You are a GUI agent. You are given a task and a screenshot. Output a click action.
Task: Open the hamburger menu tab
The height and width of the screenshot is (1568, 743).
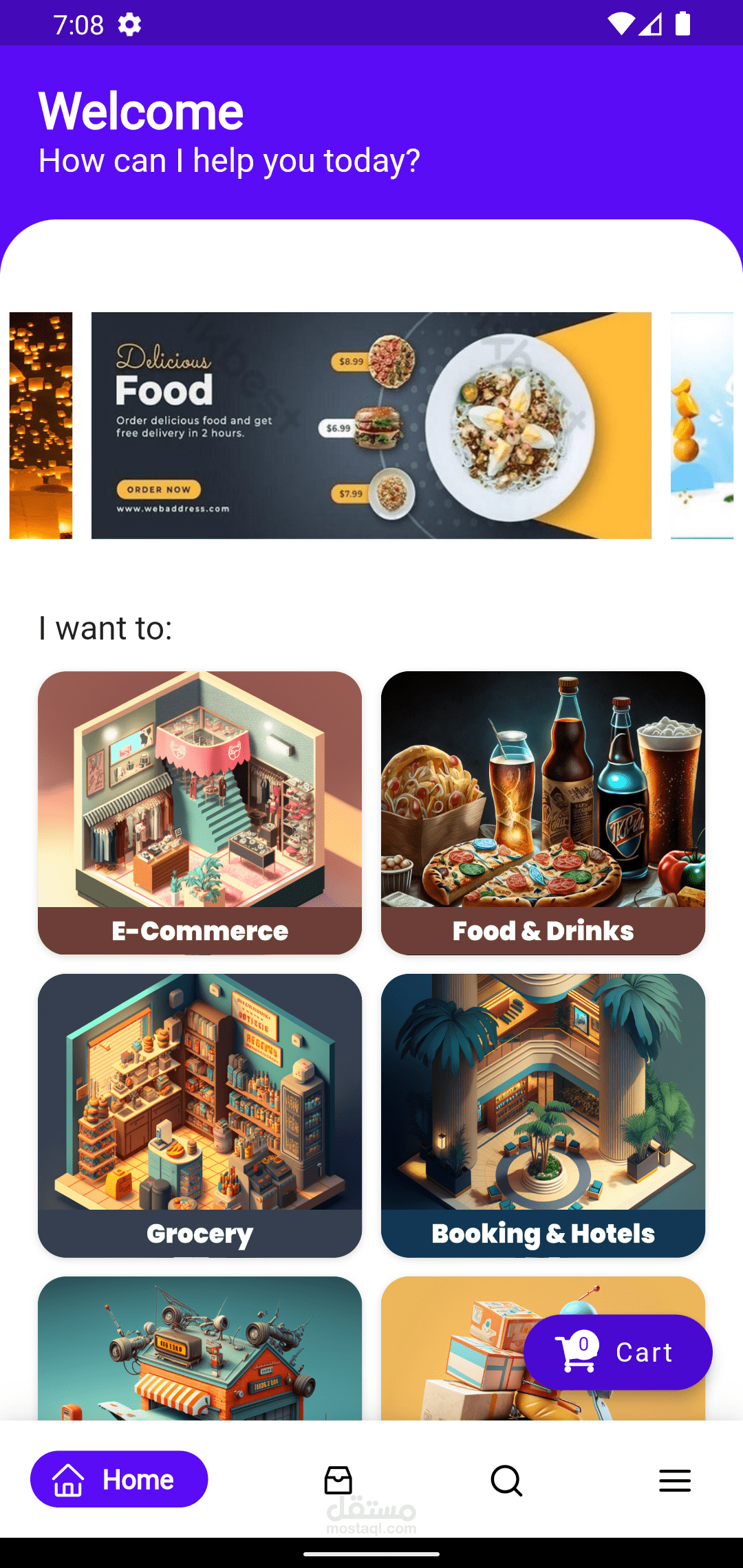tap(675, 1480)
